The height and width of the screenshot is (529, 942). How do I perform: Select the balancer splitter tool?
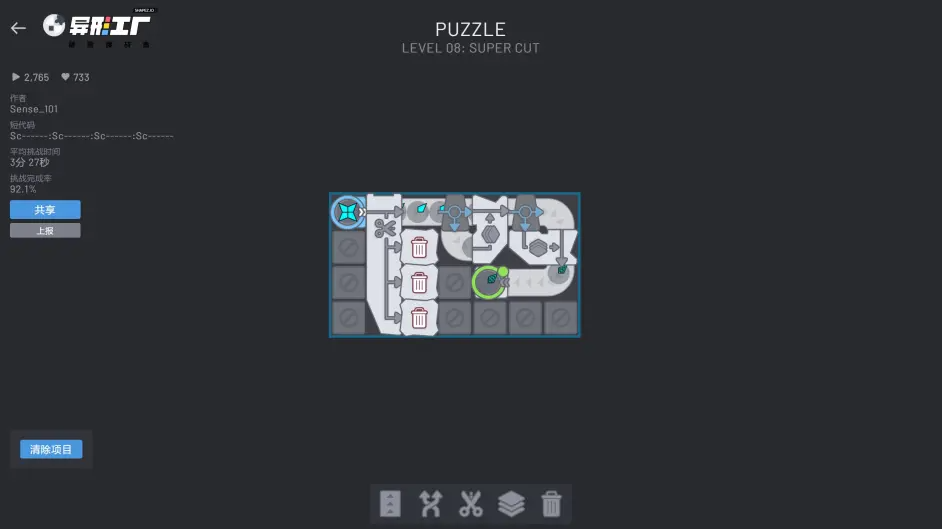430,504
